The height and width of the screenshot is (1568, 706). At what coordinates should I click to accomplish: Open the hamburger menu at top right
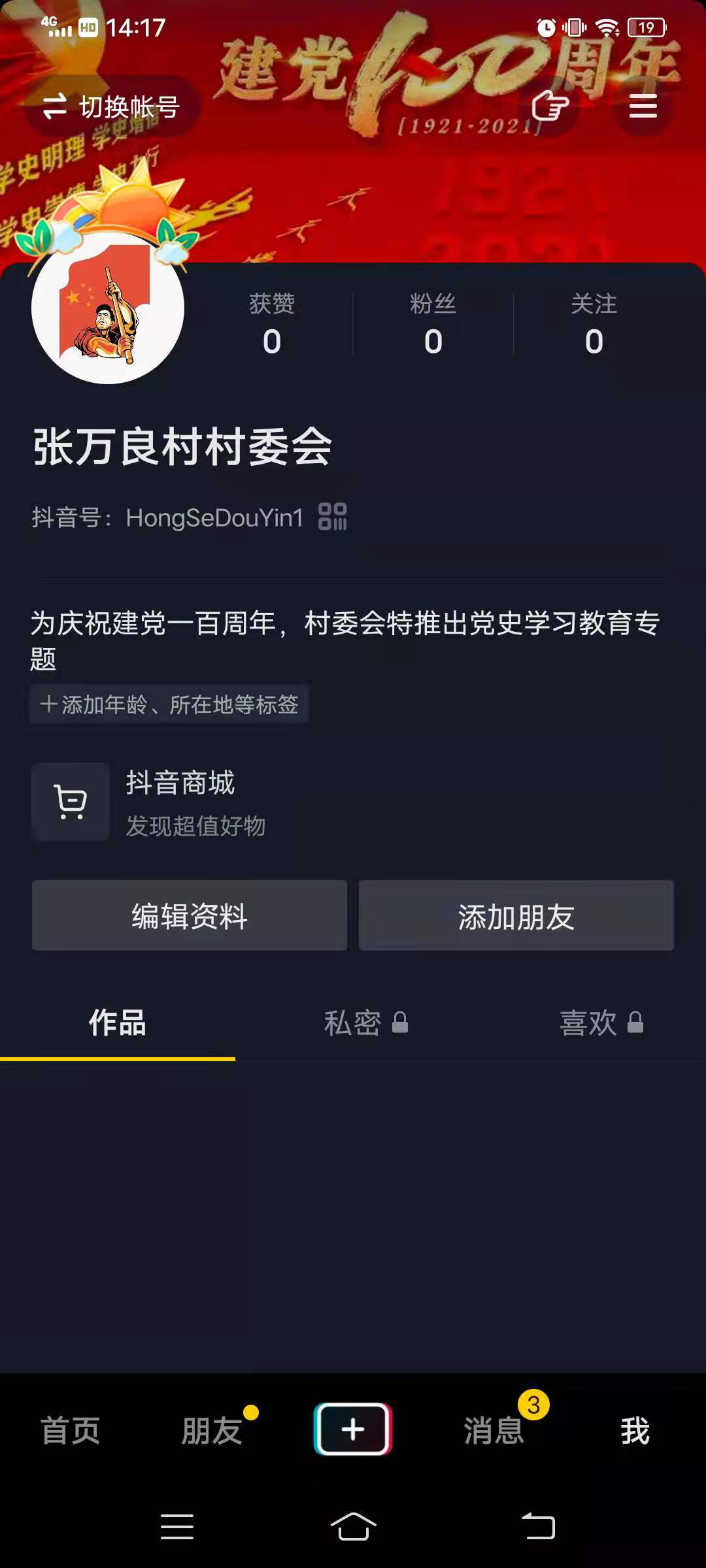(643, 106)
